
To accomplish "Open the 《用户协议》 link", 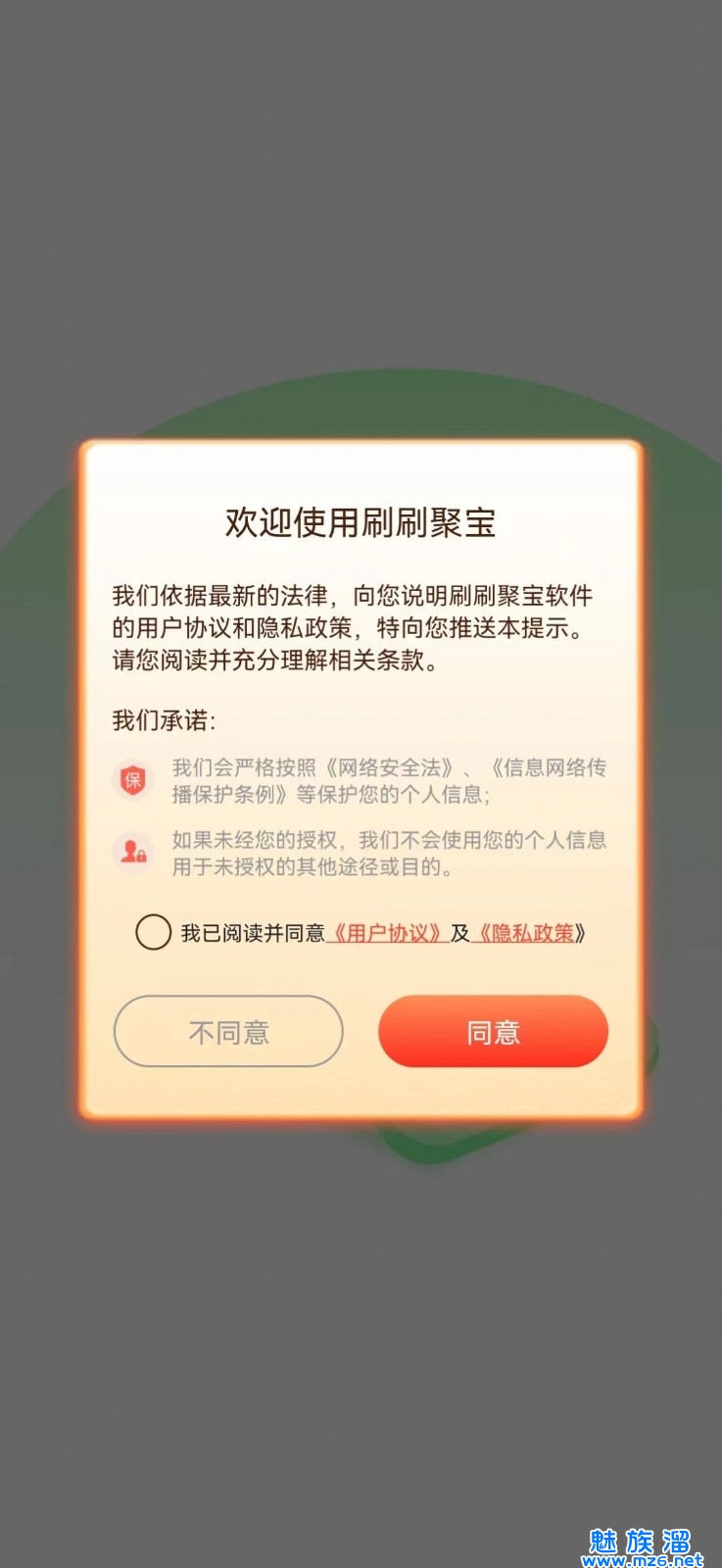I will 388,933.
